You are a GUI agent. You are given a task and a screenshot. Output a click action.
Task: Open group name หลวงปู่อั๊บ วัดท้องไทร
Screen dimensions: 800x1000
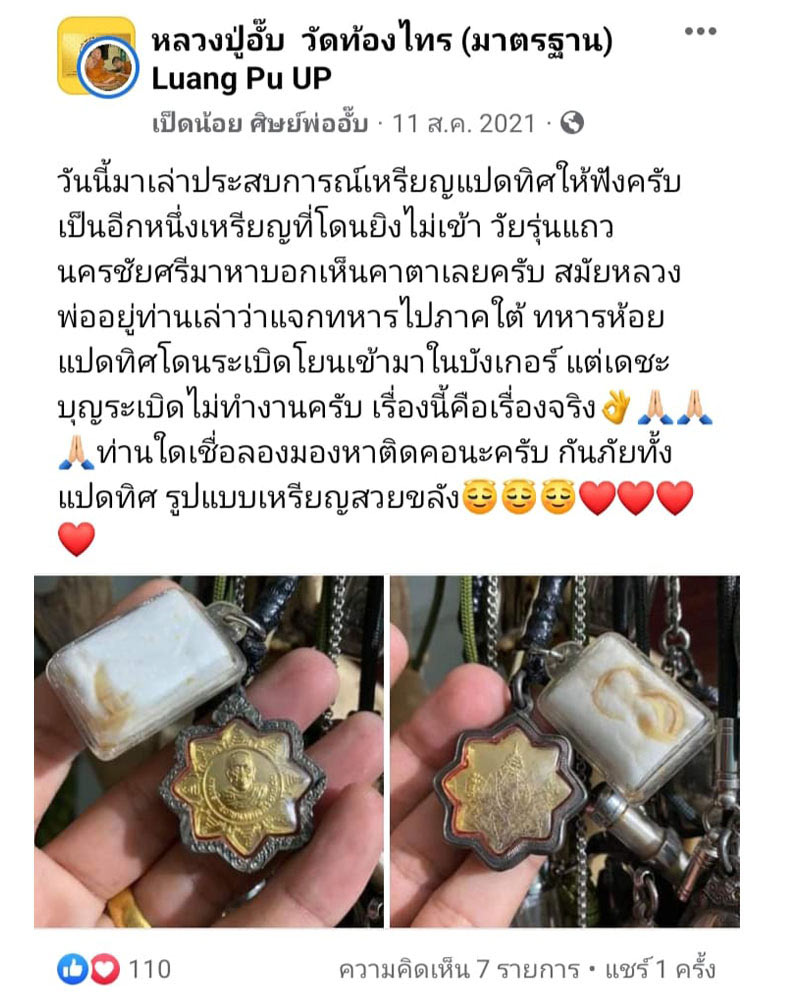click(x=380, y=42)
